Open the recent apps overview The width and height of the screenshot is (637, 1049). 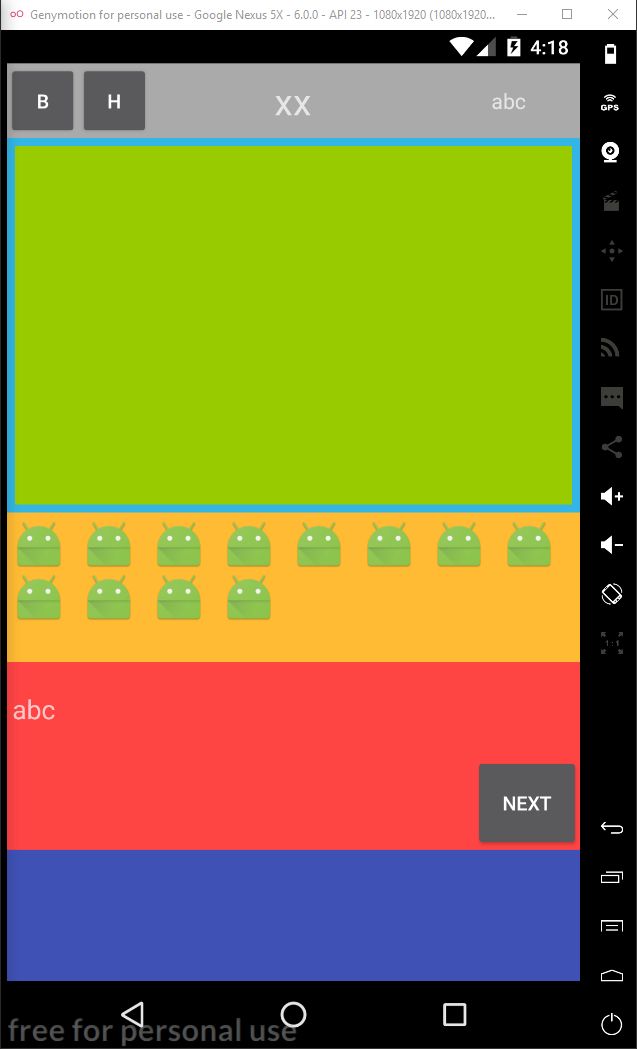coord(454,1014)
